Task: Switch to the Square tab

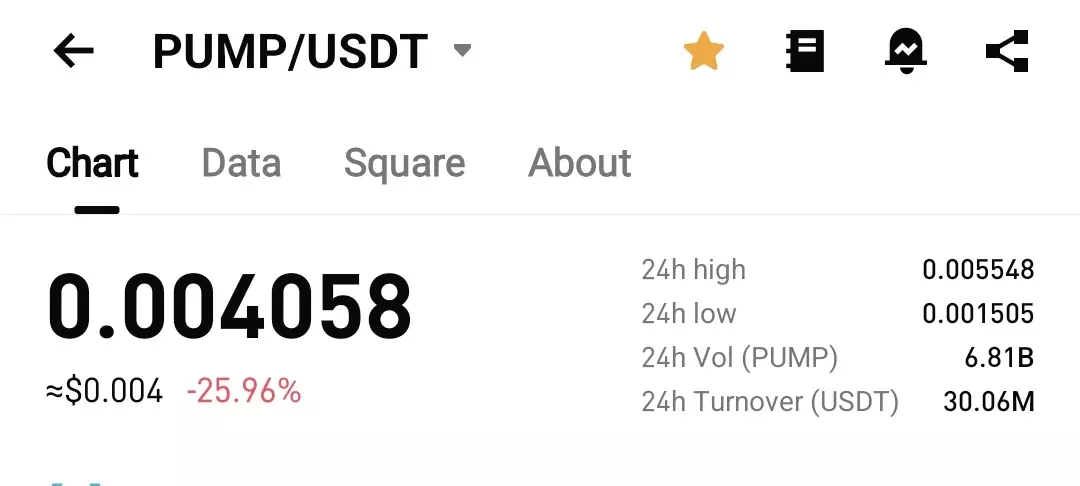Action: tap(404, 163)
